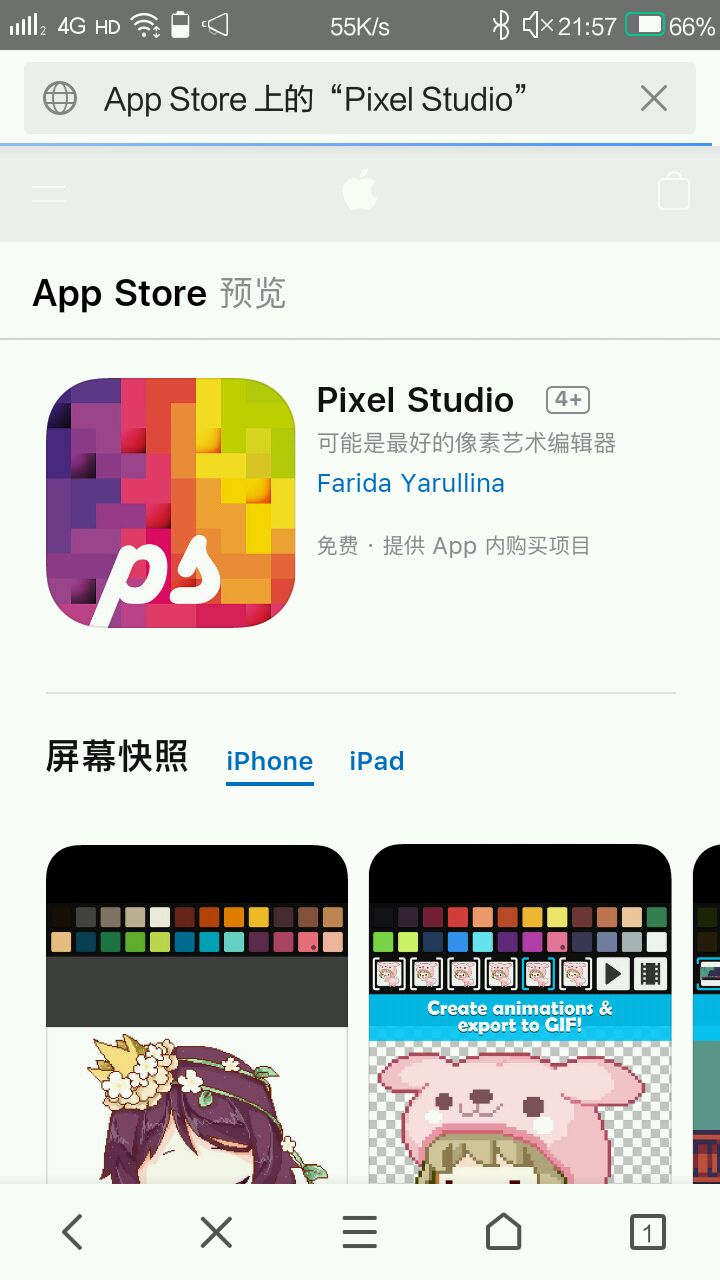
Task: Open the Apple site hamburger menu
Action: 49,193
